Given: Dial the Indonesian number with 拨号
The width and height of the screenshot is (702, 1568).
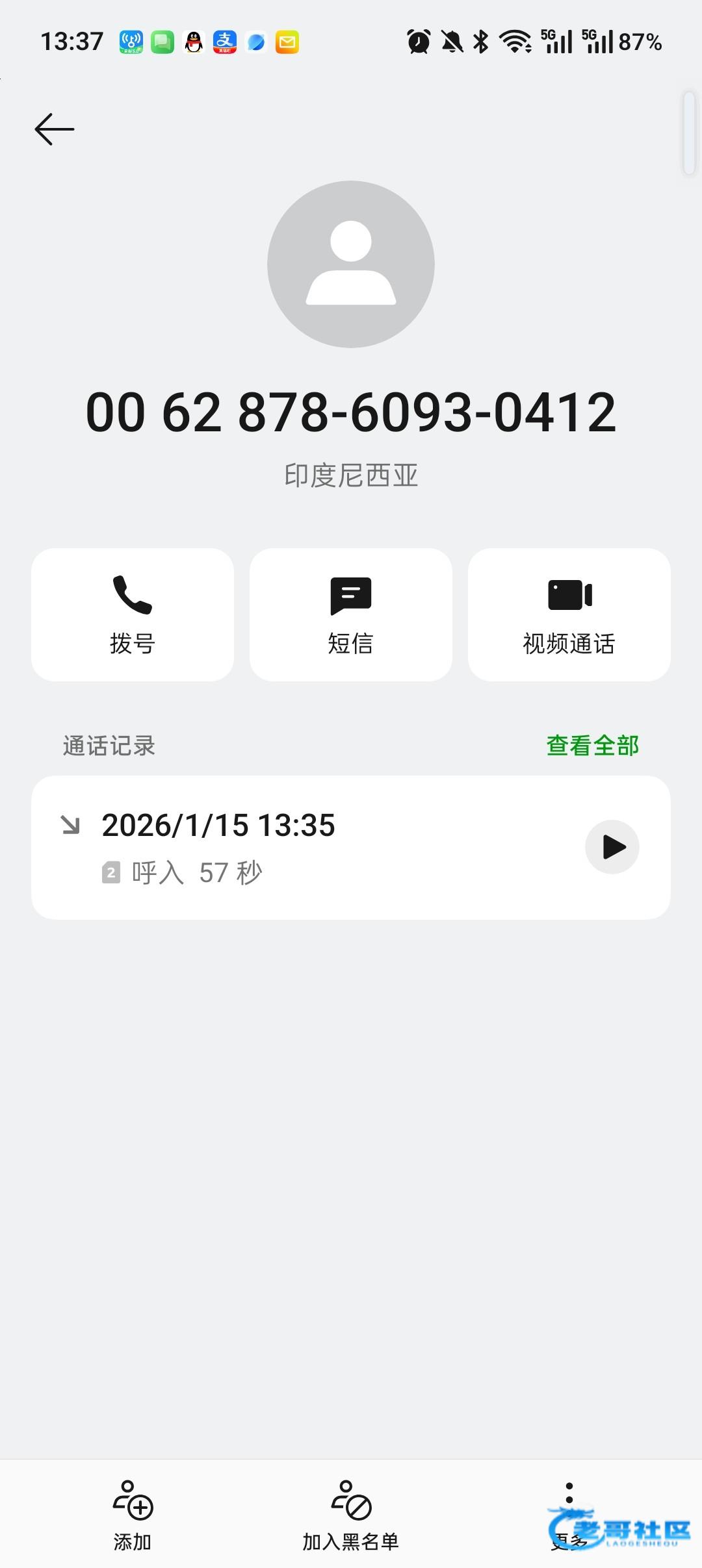Looking at the screenshot, I should (x=133, y=614).
